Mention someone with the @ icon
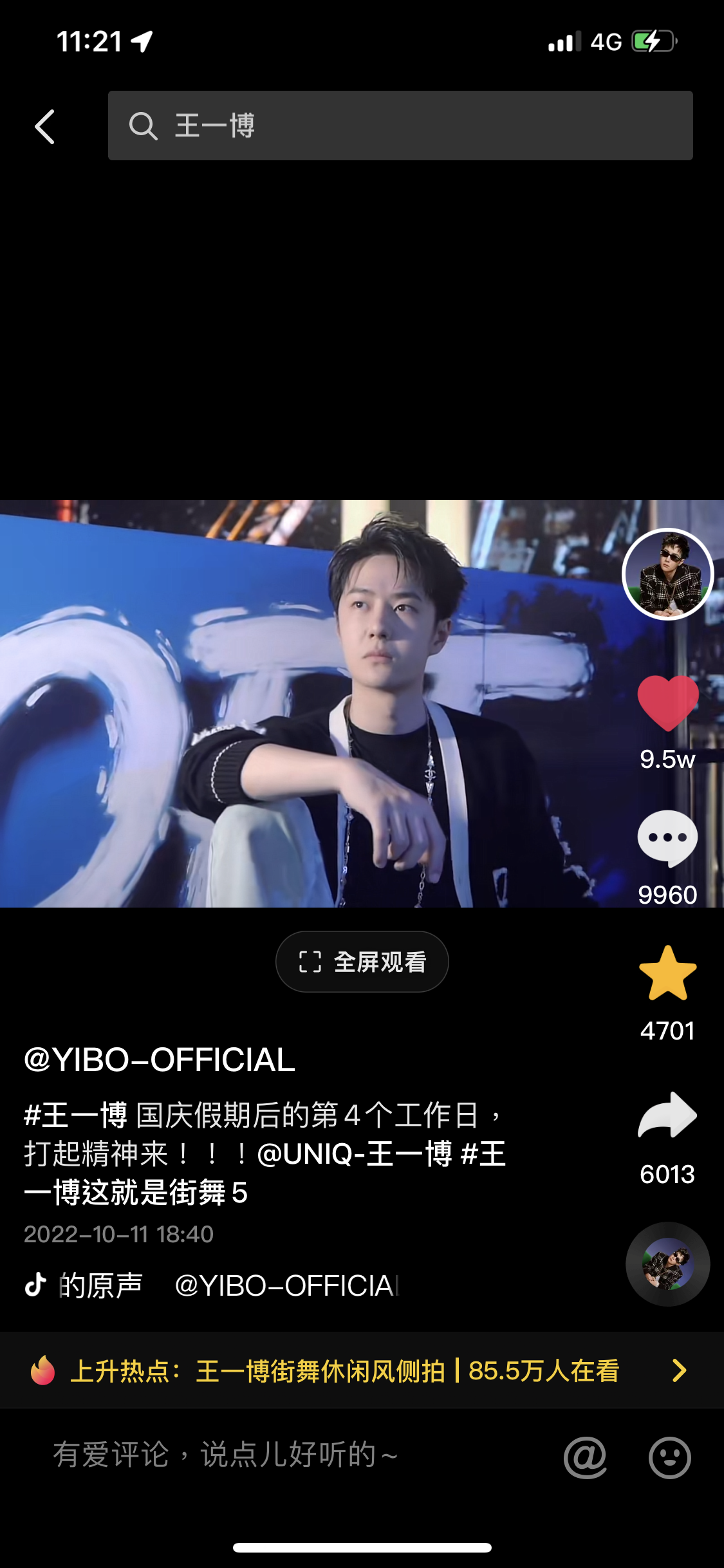Viewport: 724px width, 1568px height. [x=585, y=1457]
